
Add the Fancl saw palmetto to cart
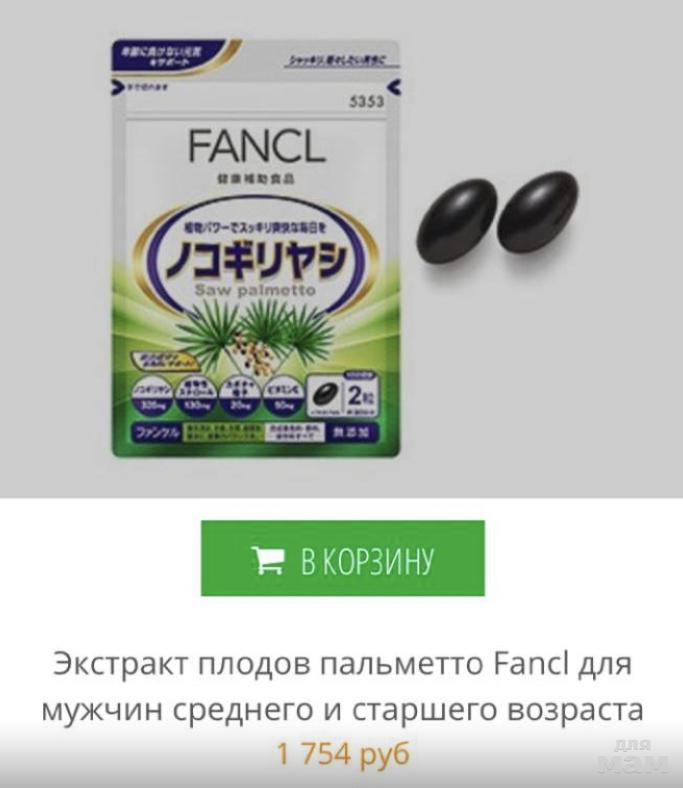pos(342,559)
